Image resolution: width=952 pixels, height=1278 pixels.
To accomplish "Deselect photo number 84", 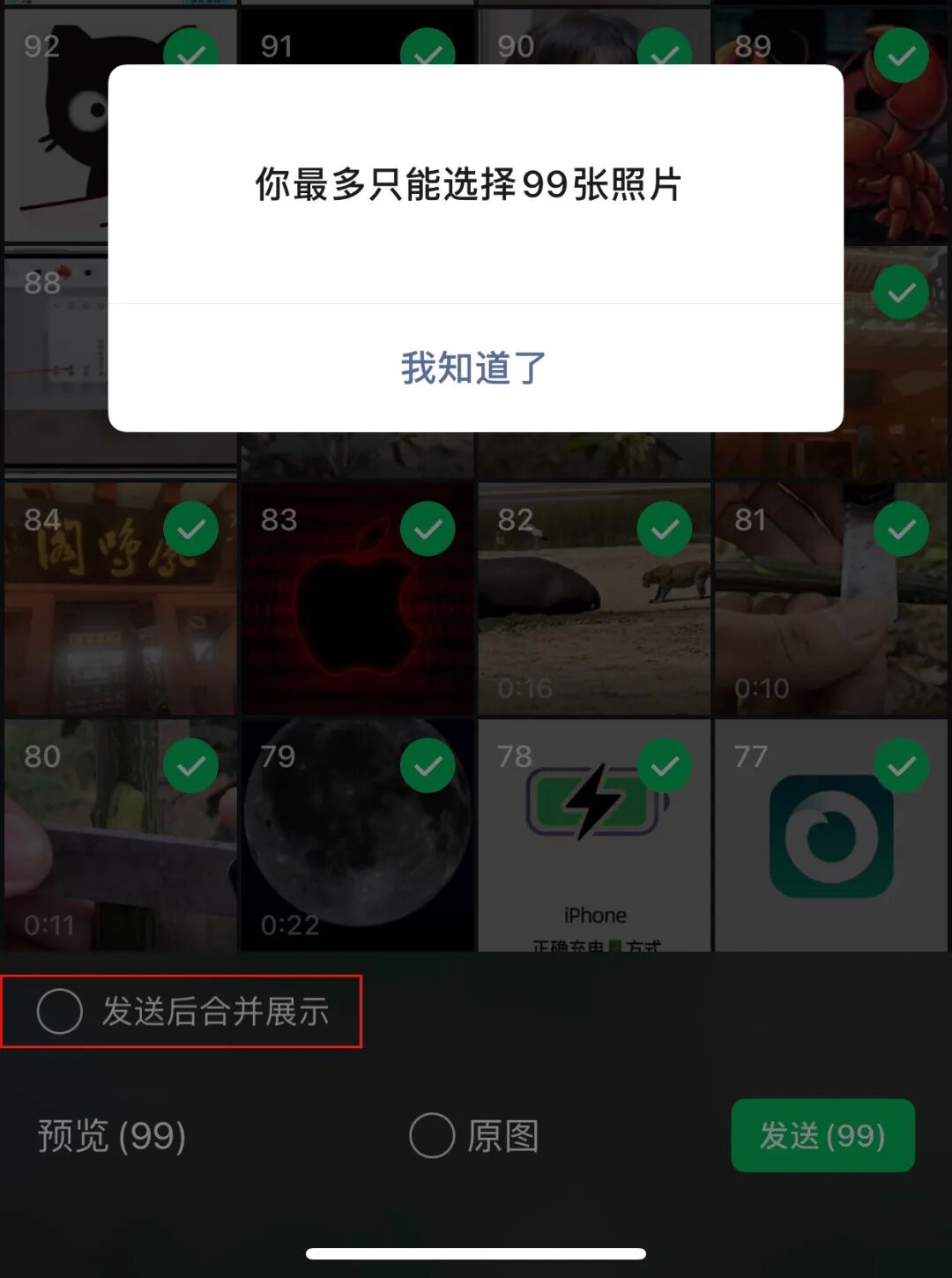I will (x=190, y=529).
